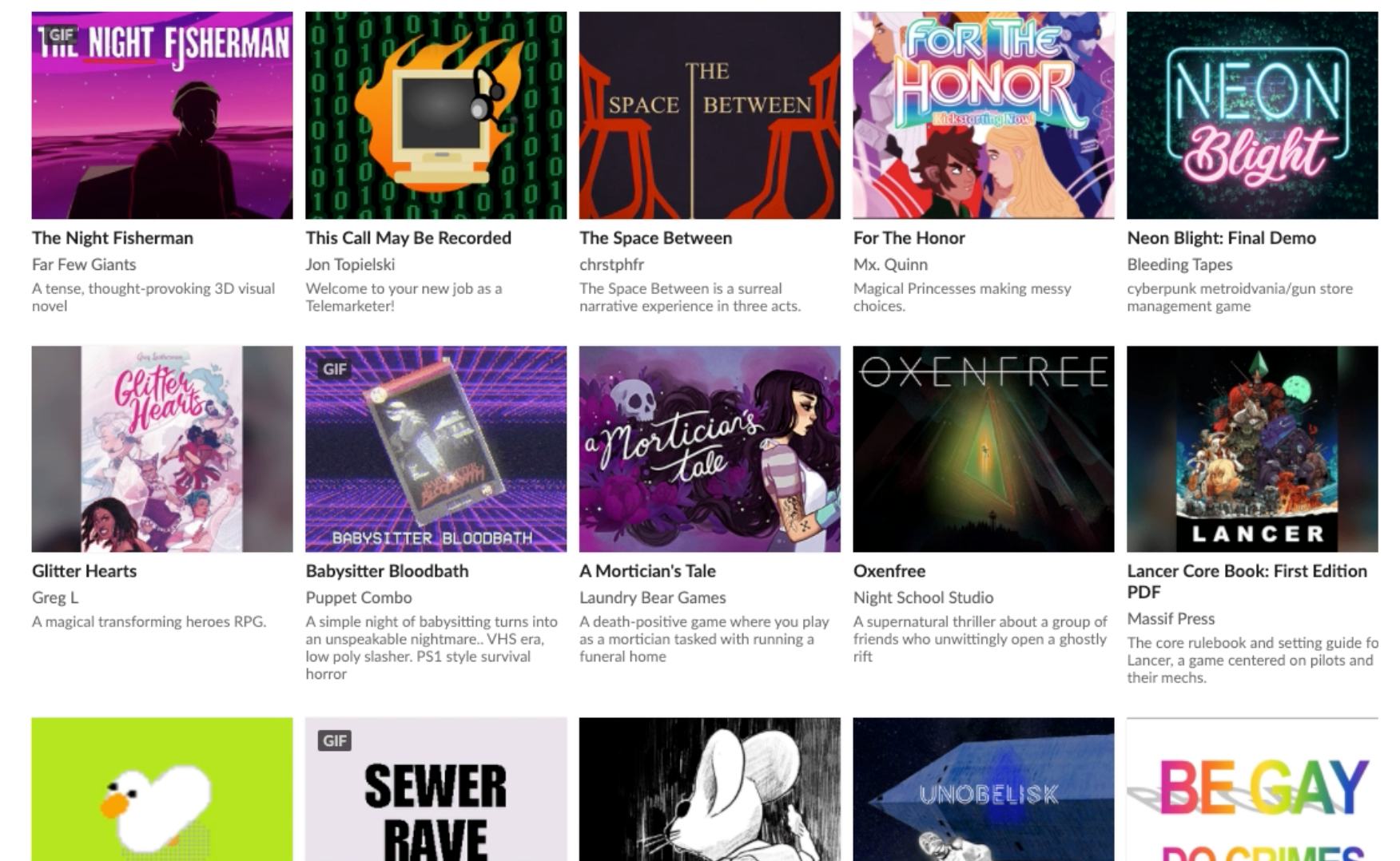The image size is (1400, 861).
Task: Open the Be Gay Do Crimes tile
Action: tap(1252, 789)
